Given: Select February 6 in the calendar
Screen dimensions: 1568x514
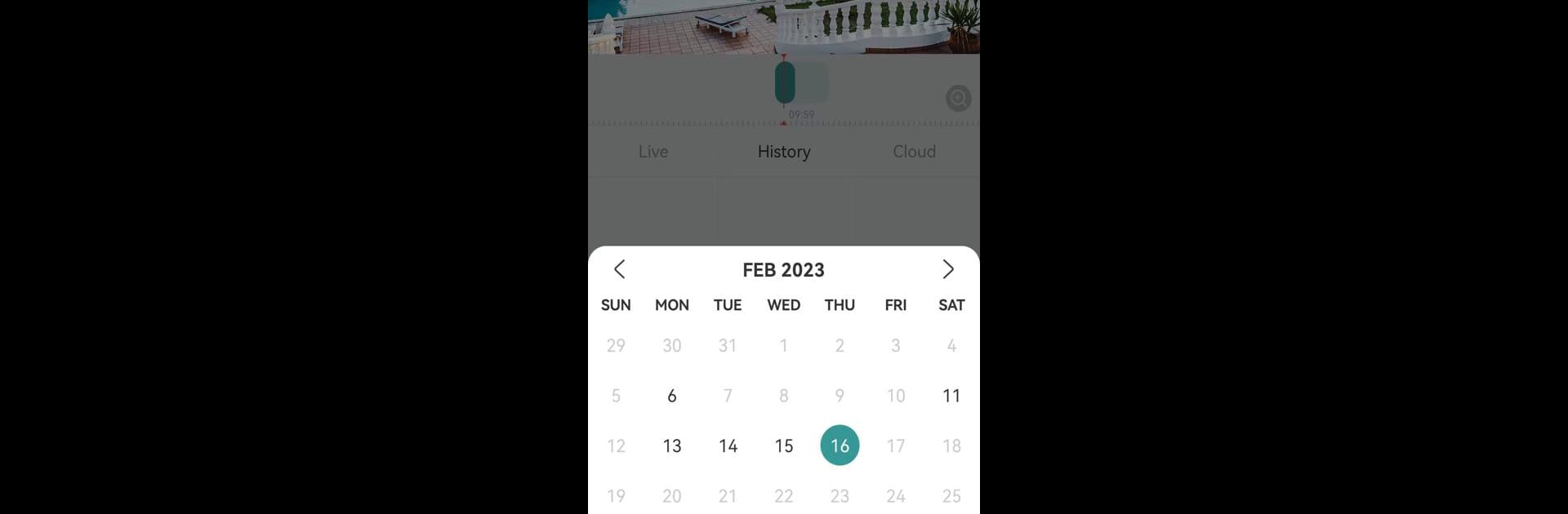Looking at the screenshot, I should (x=671, y=396).
